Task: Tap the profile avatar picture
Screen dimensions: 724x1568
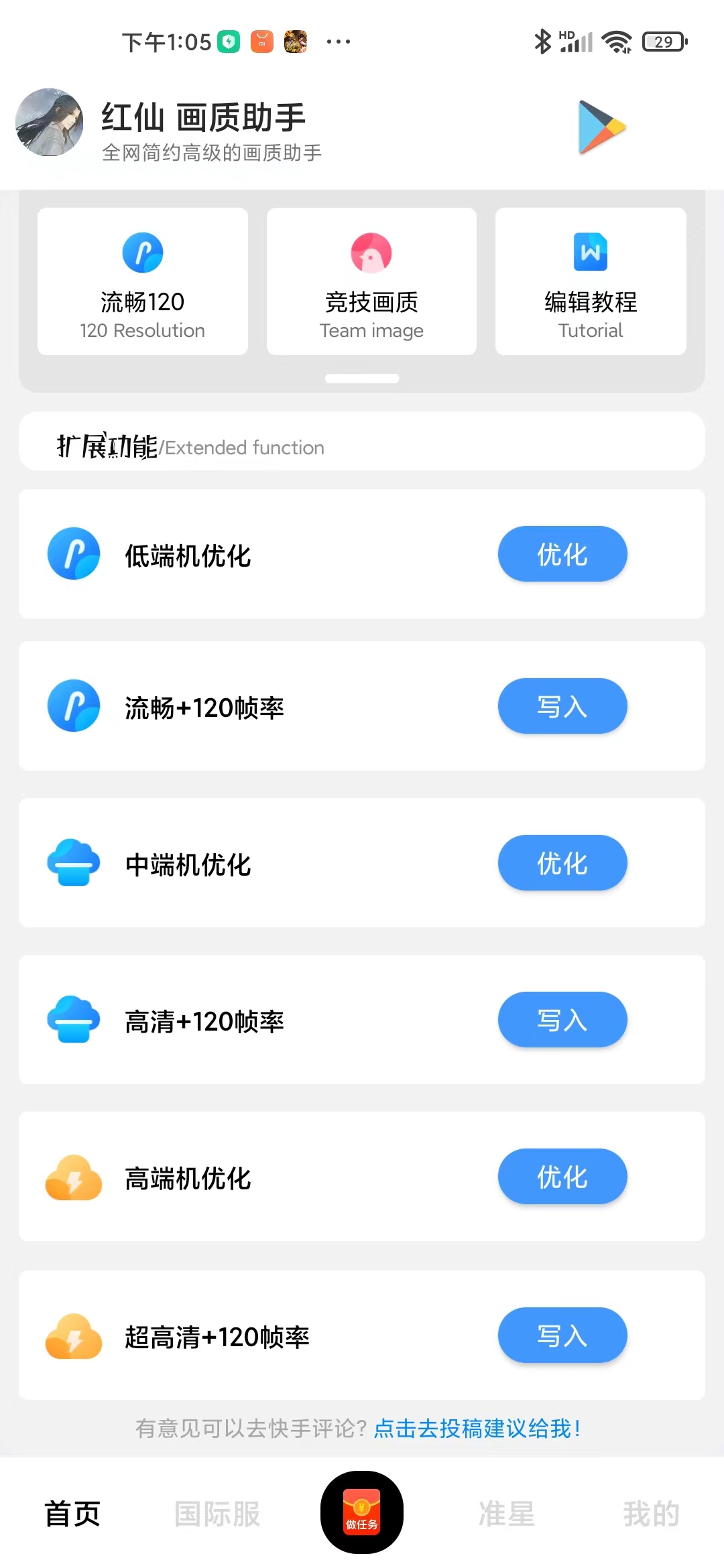Action: 50,122
